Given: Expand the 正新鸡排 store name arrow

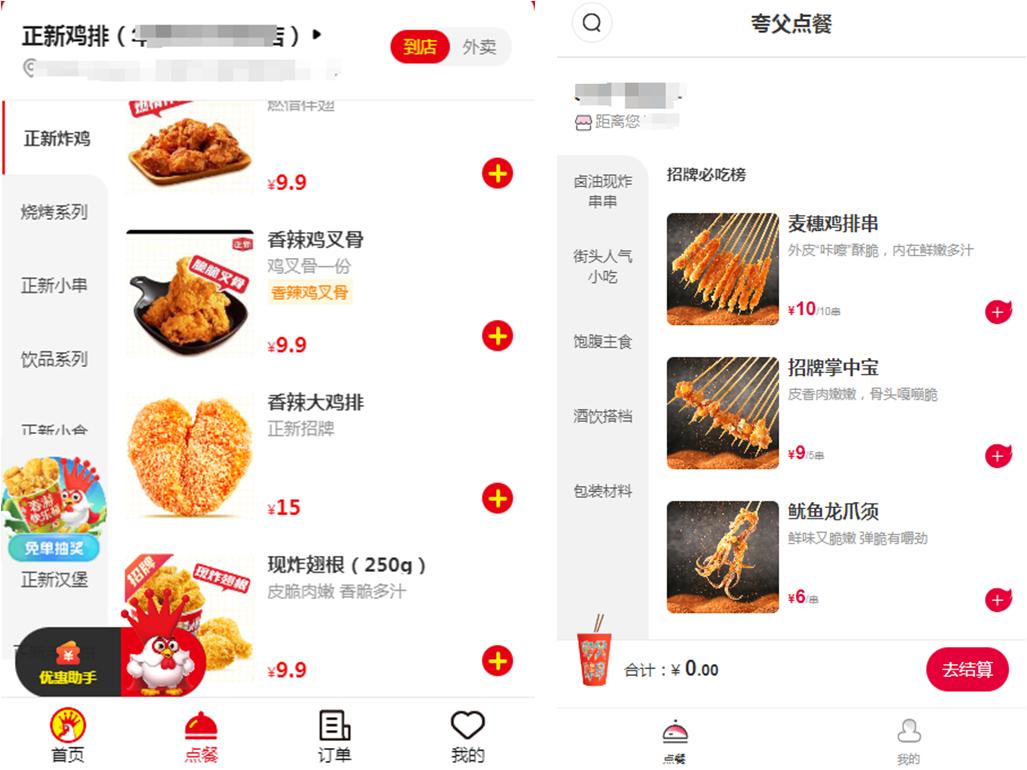Looking at the screenshot, I should click(318, 35).
